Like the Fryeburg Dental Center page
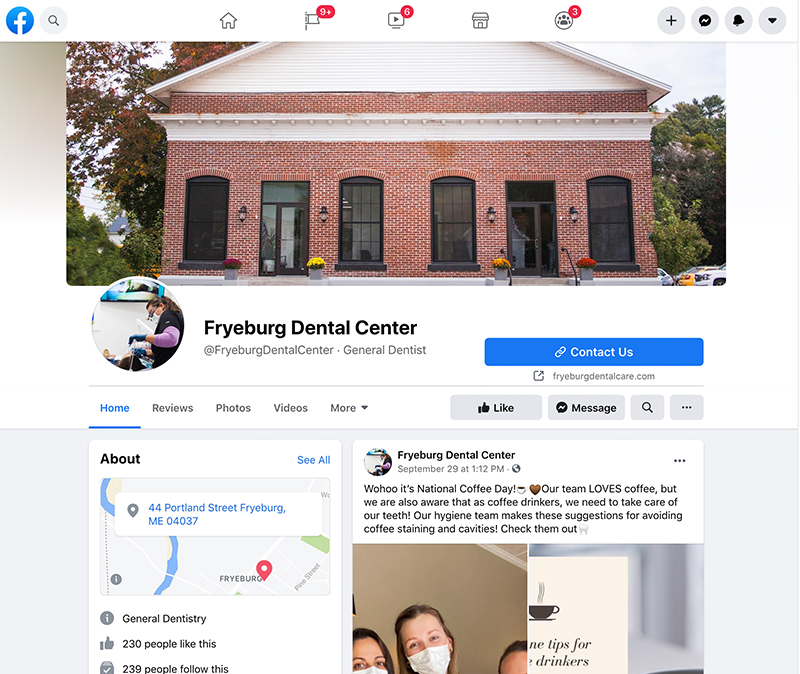Screen dimensions: 800x674 point(496,408)
